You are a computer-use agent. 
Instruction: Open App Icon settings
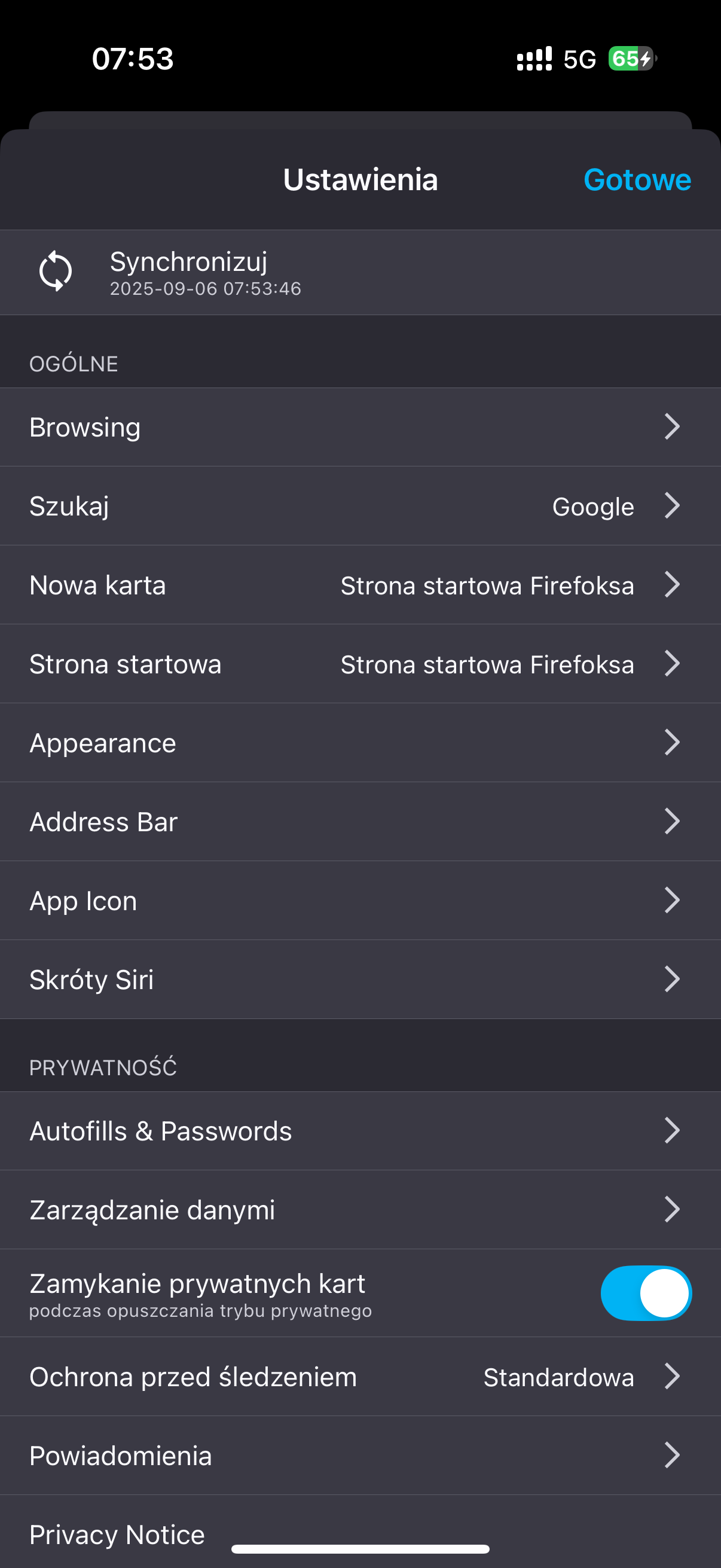pos(360,900)
